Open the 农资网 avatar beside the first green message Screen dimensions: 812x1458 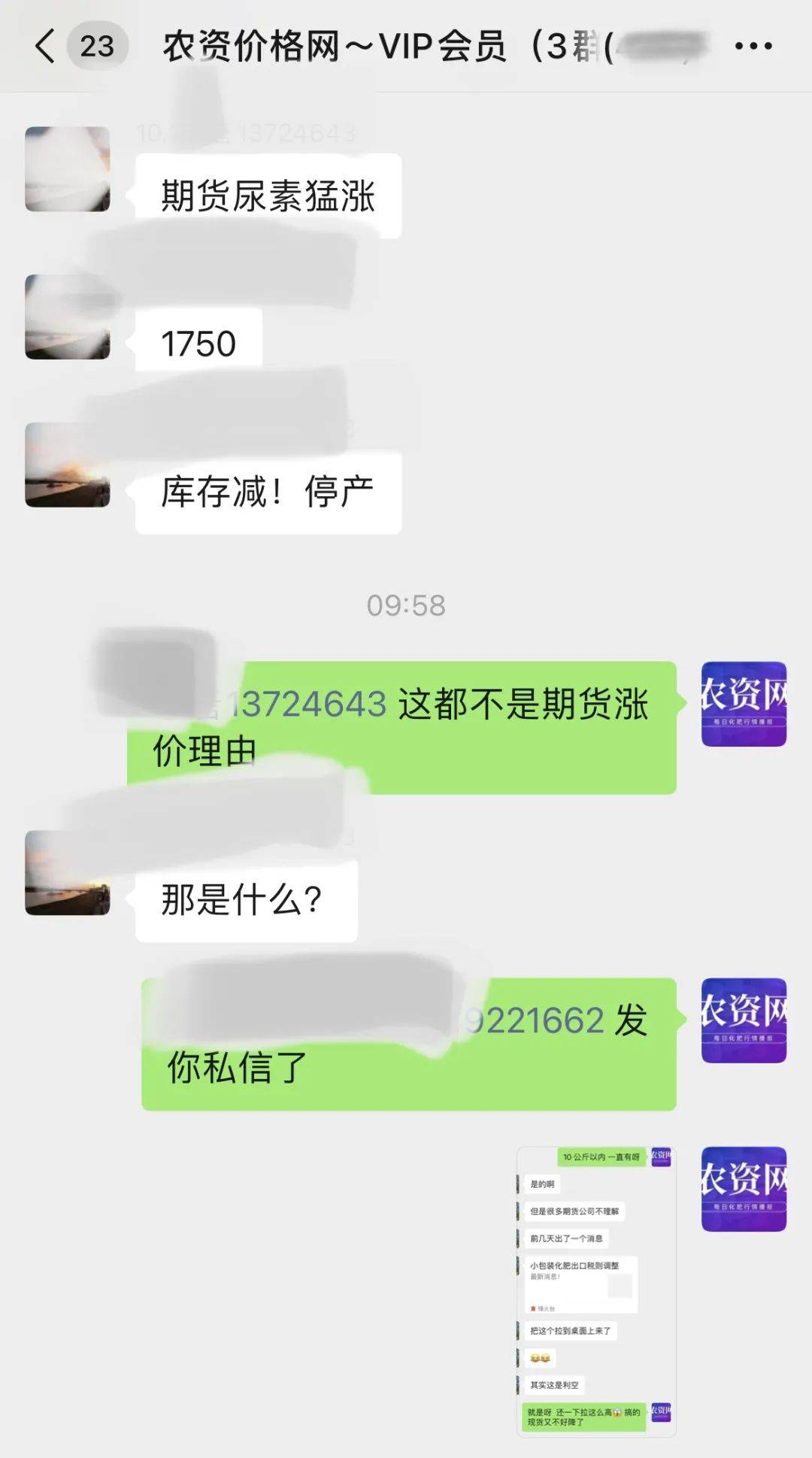coord(744,705)
